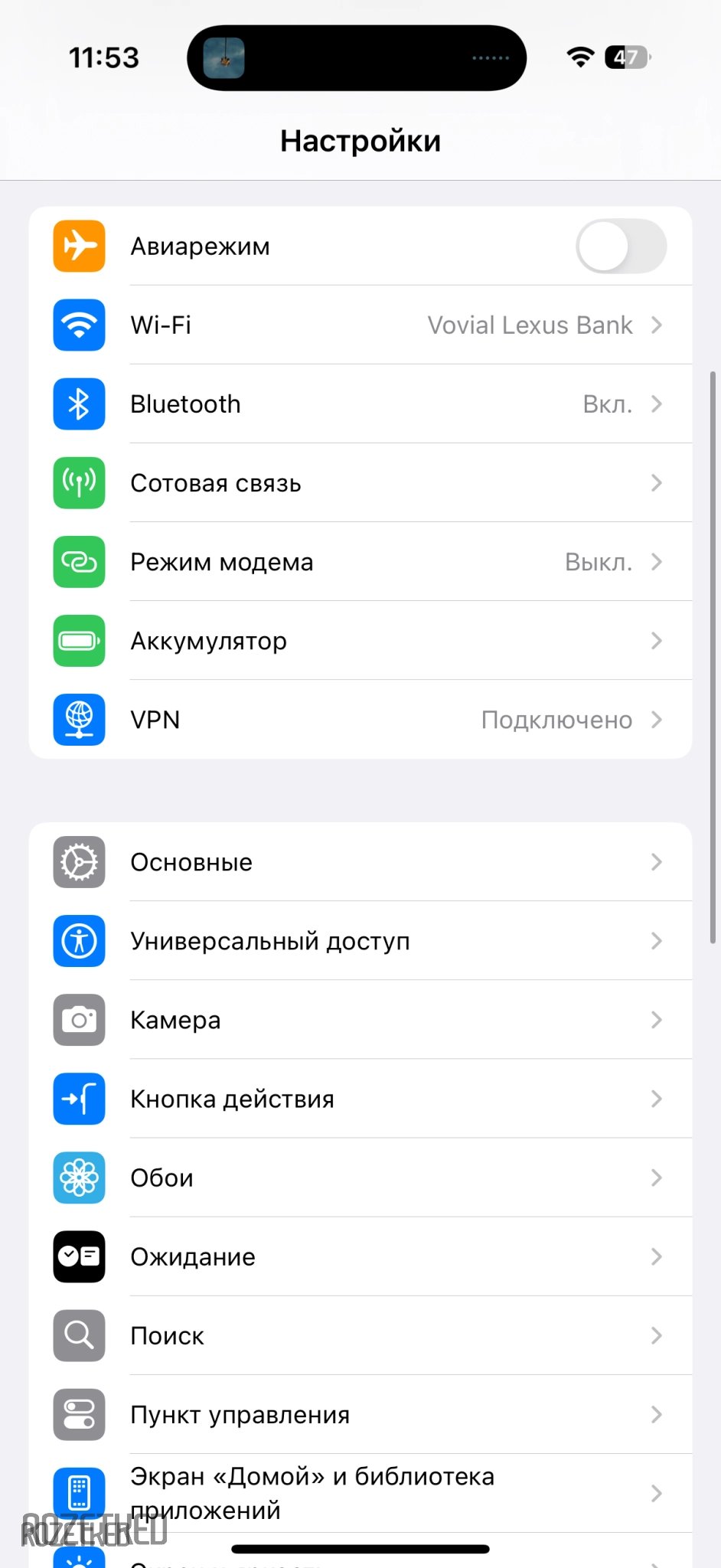The height and width of the screenshot is (1568, 721).
Task: Open Универсальный доступ settings
Action: (360, 941)
